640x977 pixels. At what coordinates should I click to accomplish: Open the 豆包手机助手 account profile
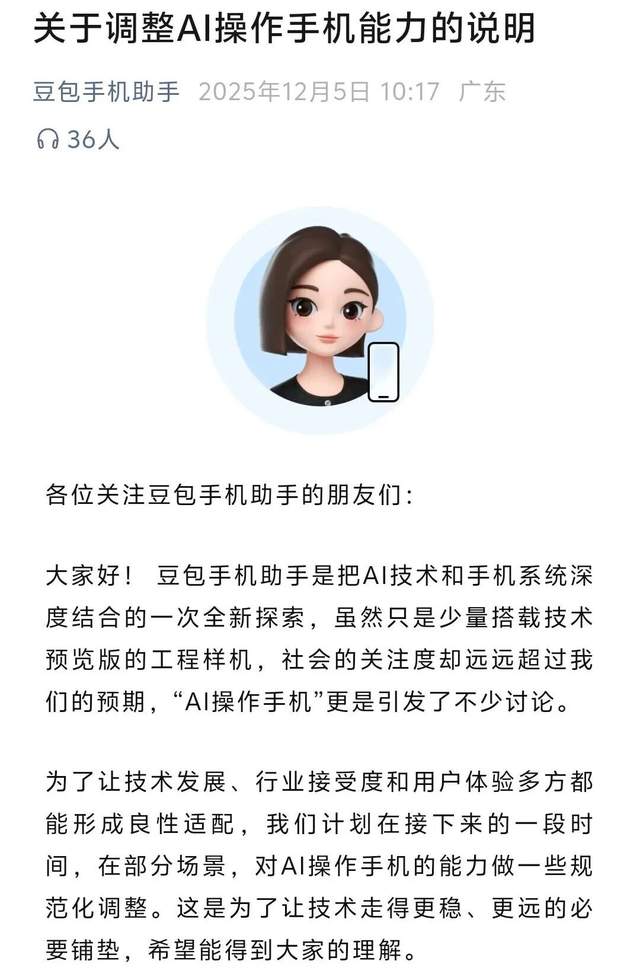click(x=107, y=92)
